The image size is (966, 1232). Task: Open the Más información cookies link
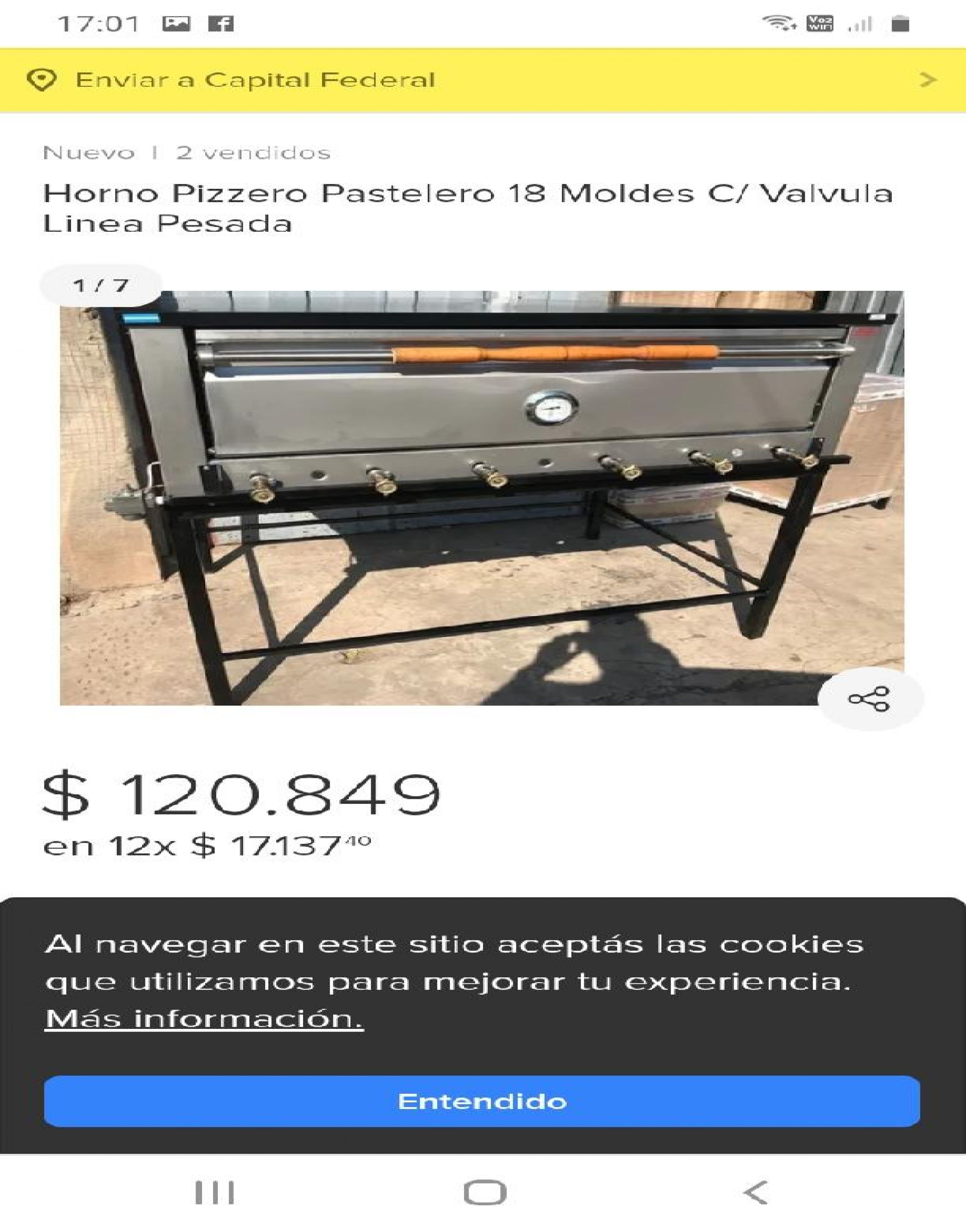coord(204,1019)
